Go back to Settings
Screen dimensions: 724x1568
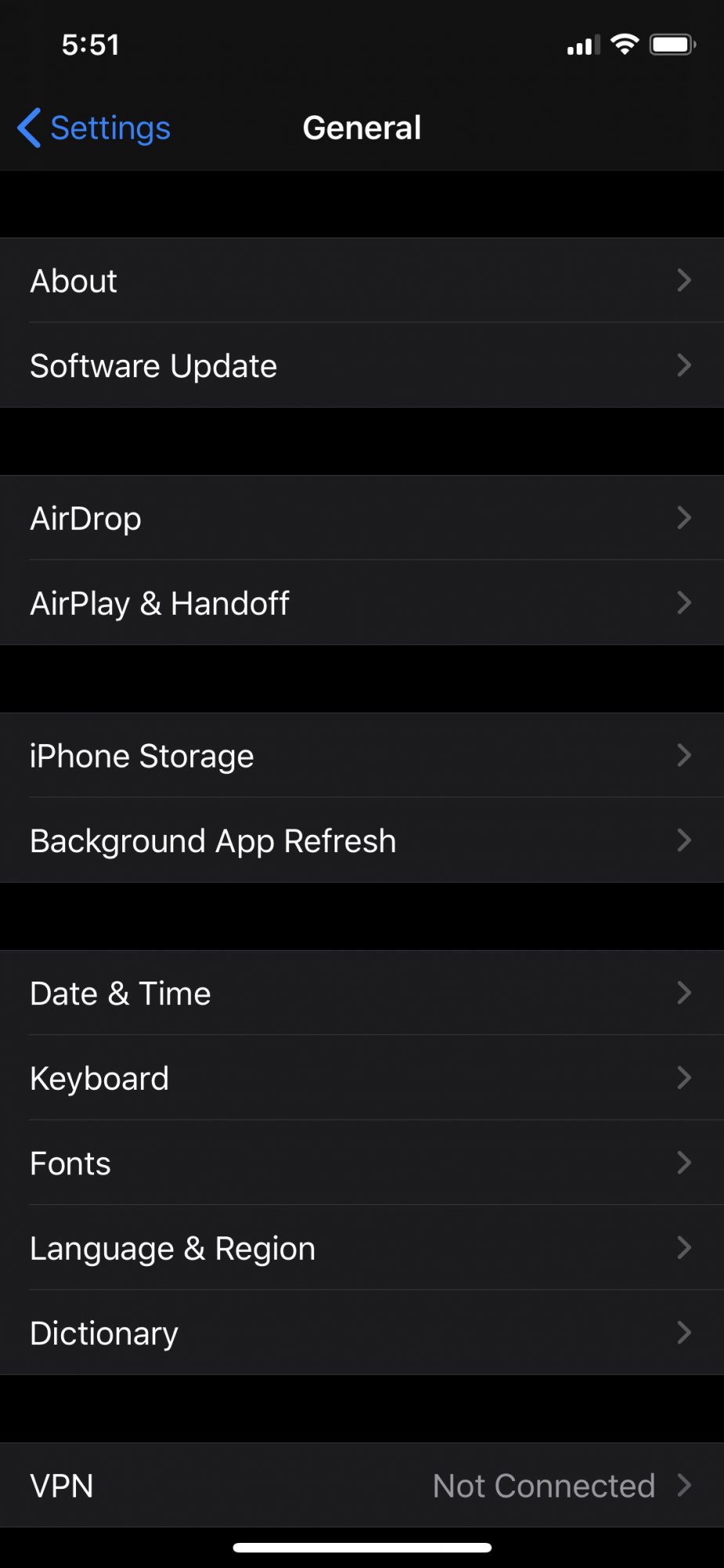click(95, 128)
